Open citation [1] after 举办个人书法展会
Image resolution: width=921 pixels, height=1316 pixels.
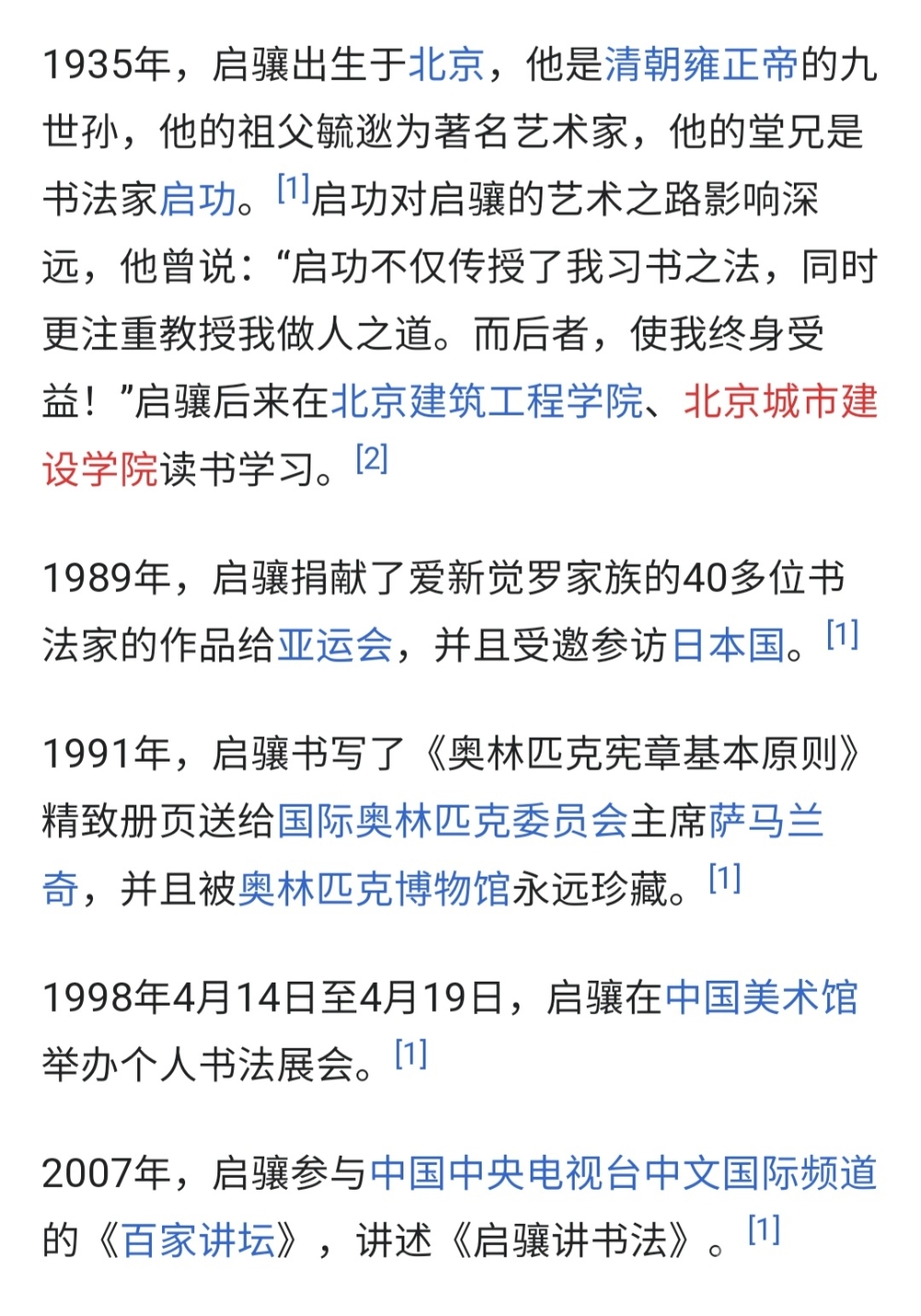(411, 1054)
